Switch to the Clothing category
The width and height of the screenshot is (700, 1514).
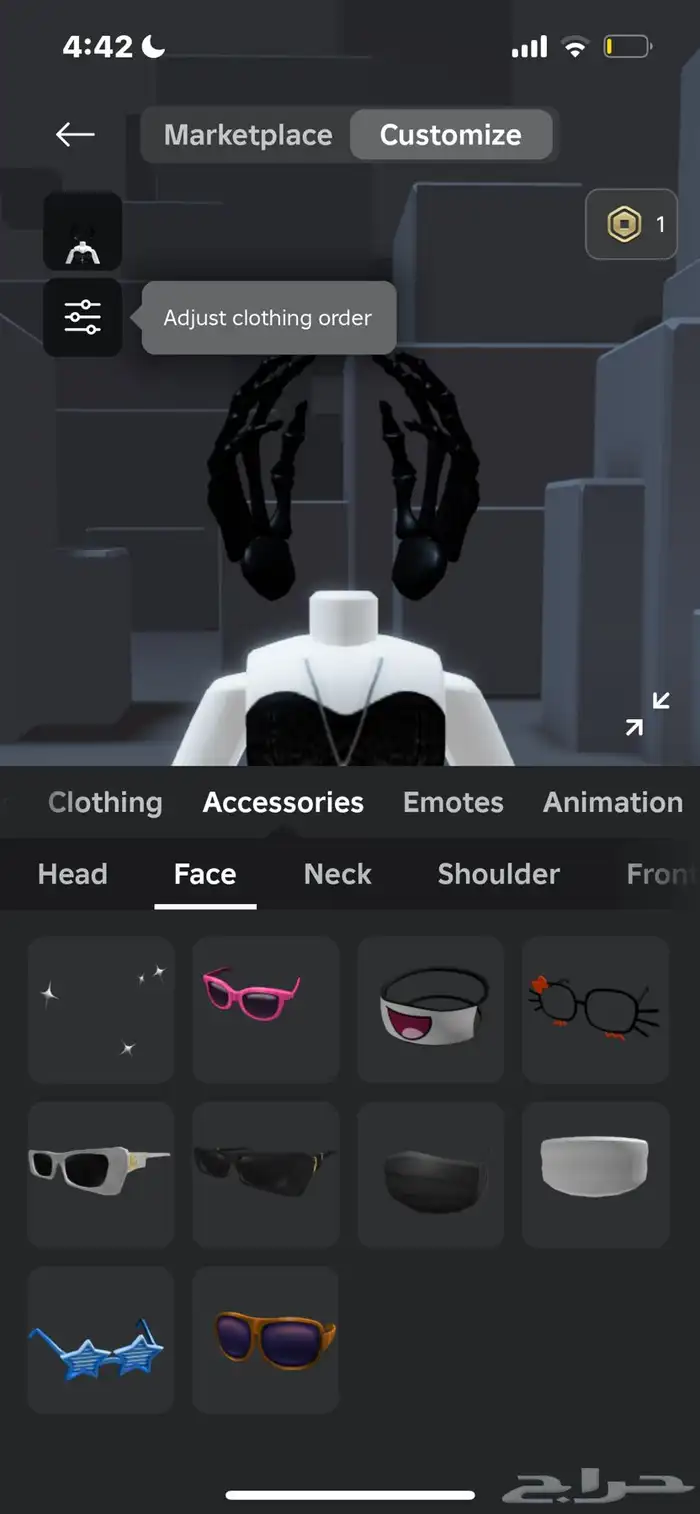(x=105, y=802)
